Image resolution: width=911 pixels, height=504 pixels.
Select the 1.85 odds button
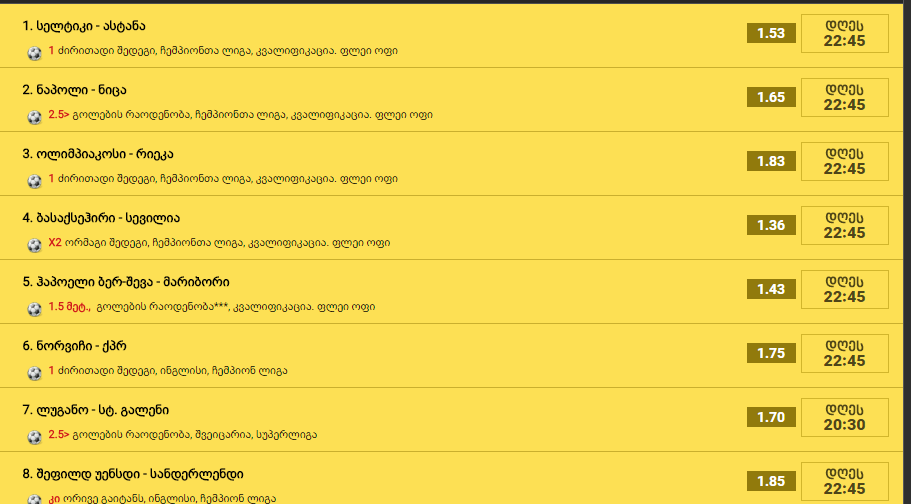pyautogui.click(x=771, y=481)
